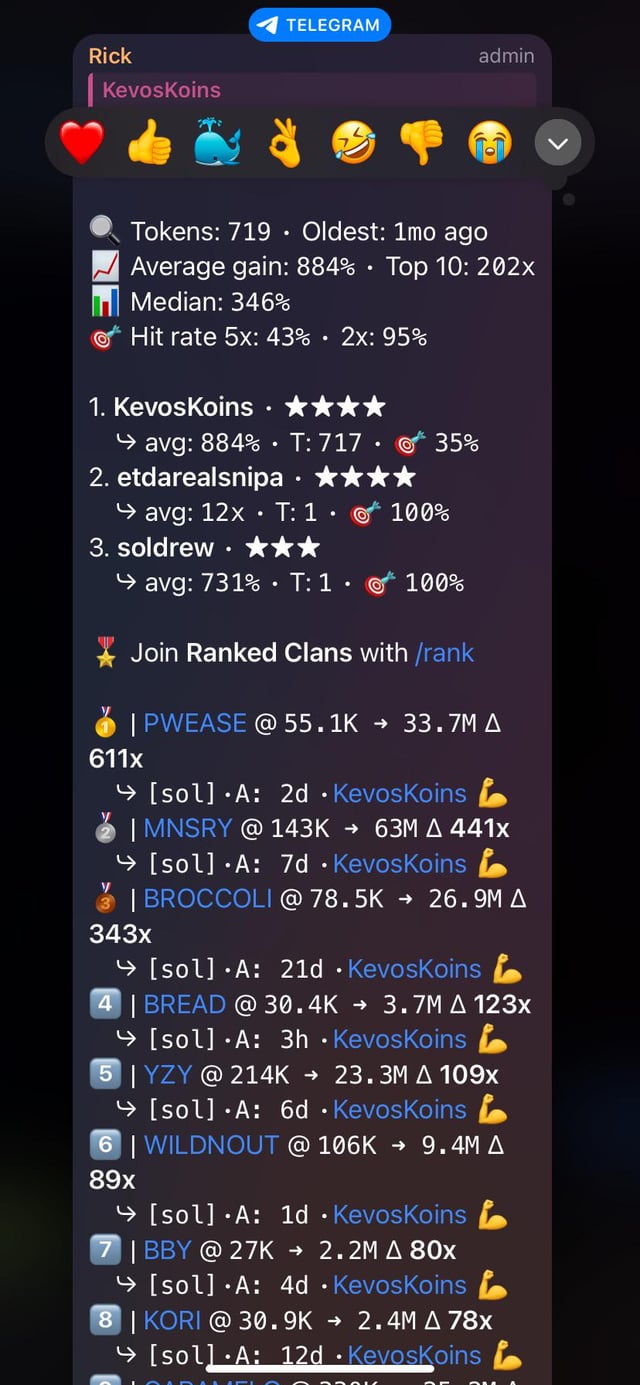Viewport: 640px width, 1385px height.
Task: Open the KORI token link
Action: (x=172, y=1320)
